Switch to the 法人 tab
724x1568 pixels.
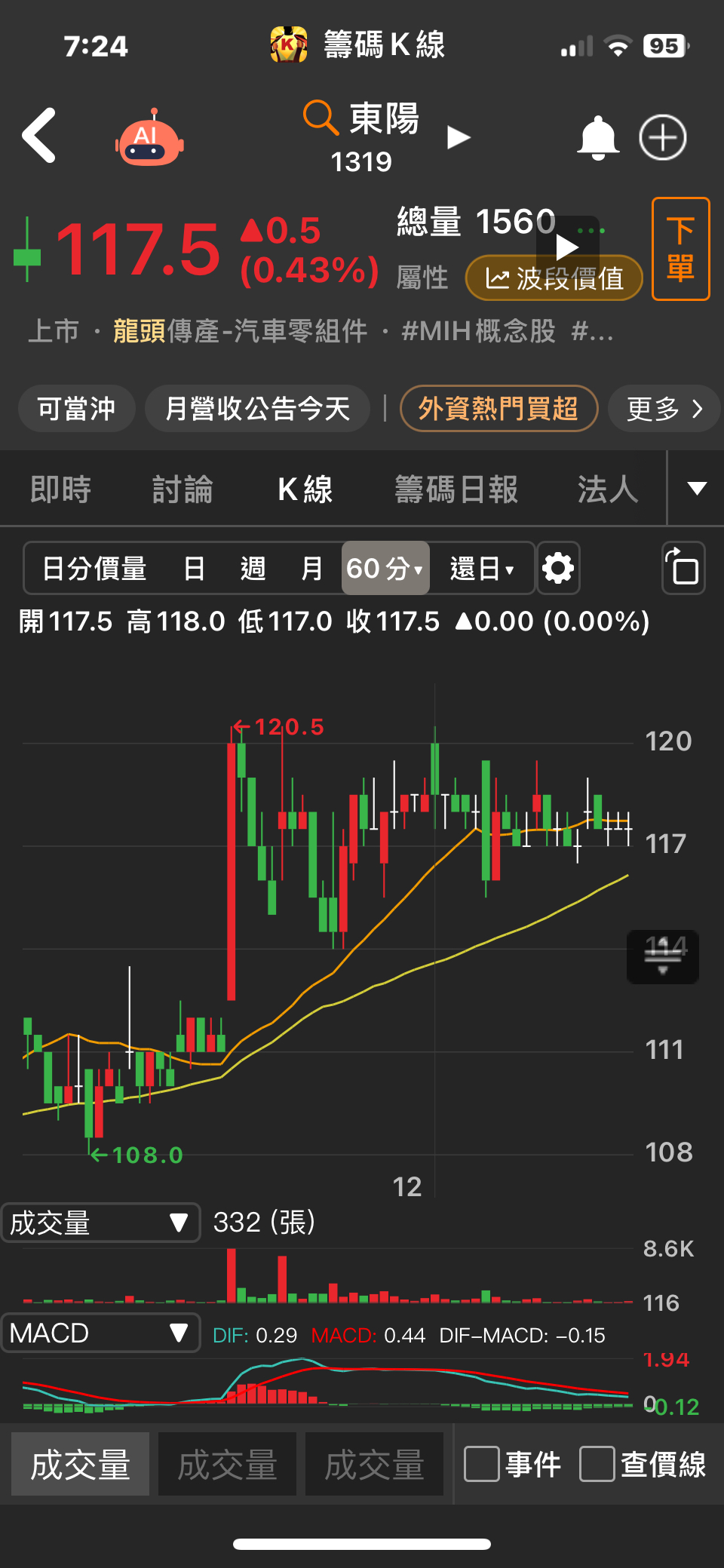point(608,489)
